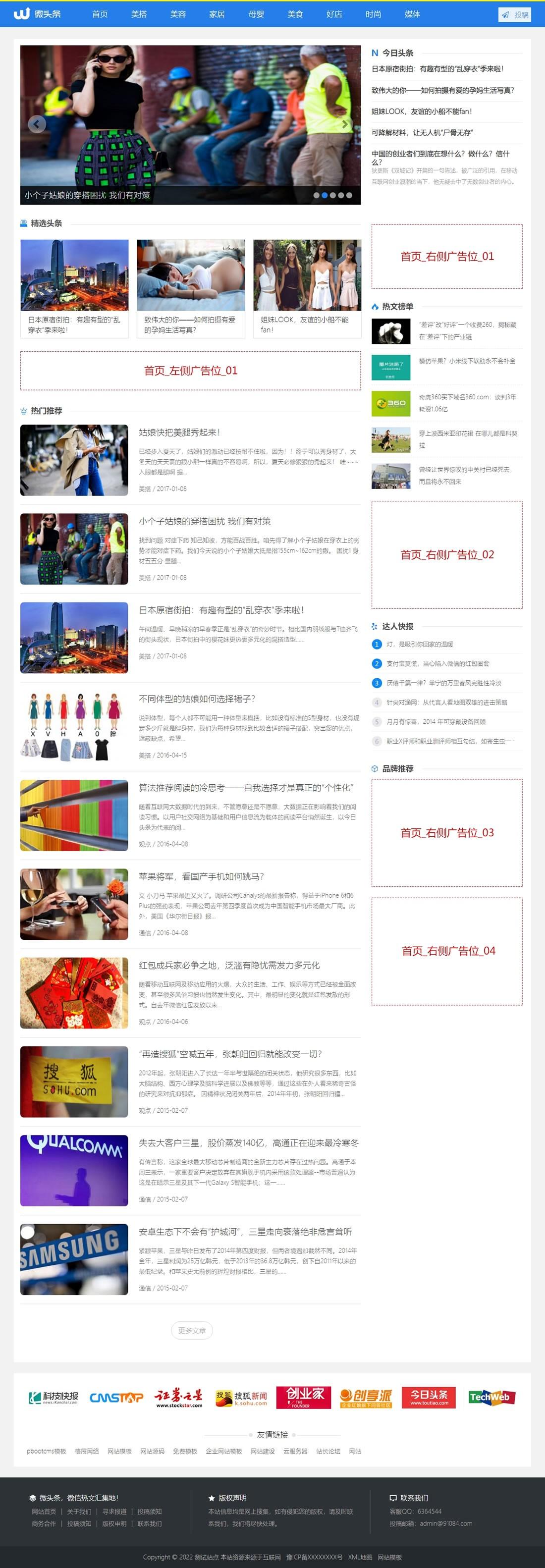Viewport: 545px width, 1568px height.
Task: Tap the carousel next arrow
Action: click(345, 124)
